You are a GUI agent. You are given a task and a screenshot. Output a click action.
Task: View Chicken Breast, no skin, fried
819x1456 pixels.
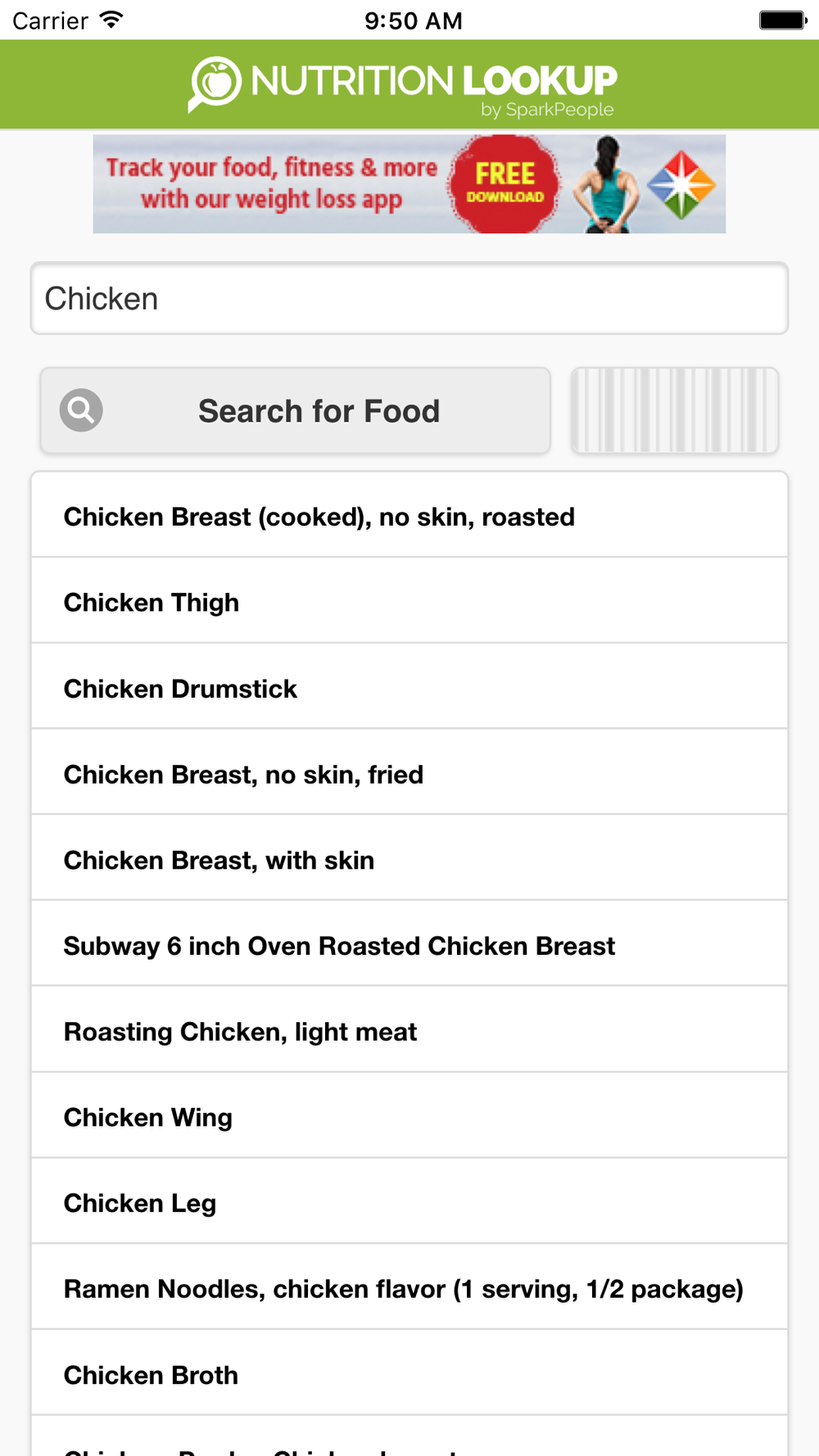[x=409, y=774]
